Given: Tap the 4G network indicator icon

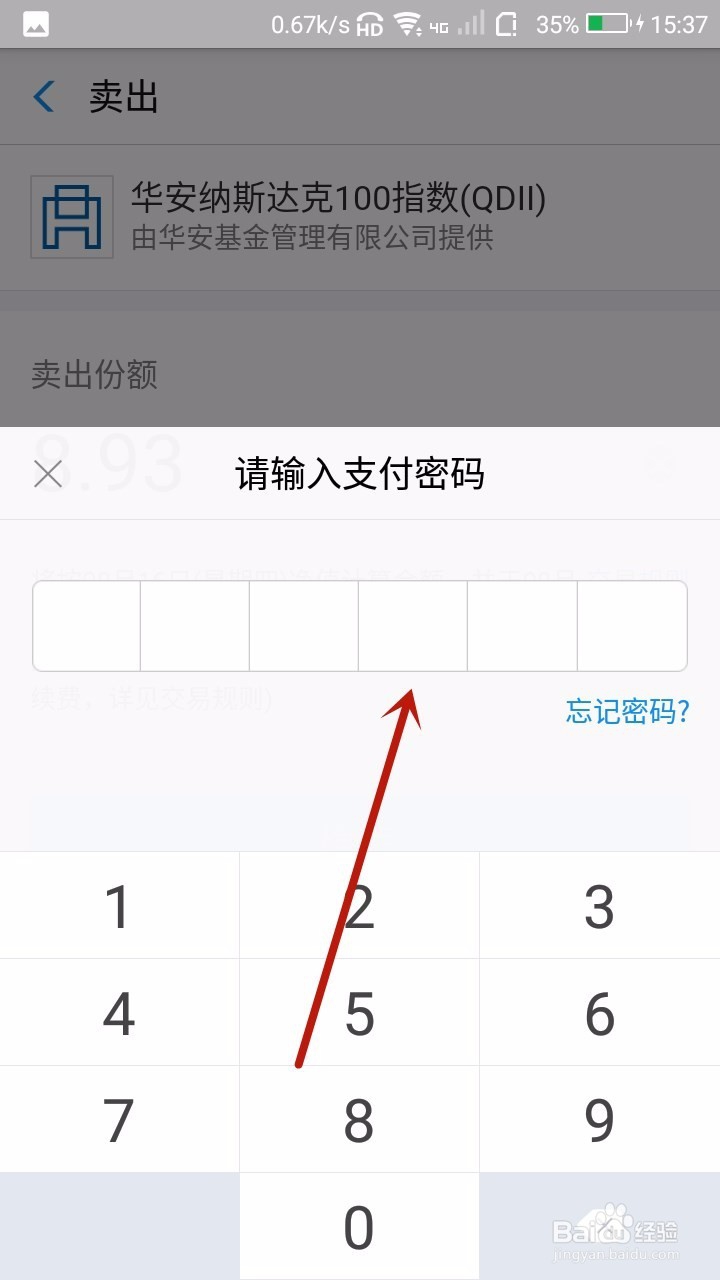Looking at the screenshot, I should coord(437,24).
